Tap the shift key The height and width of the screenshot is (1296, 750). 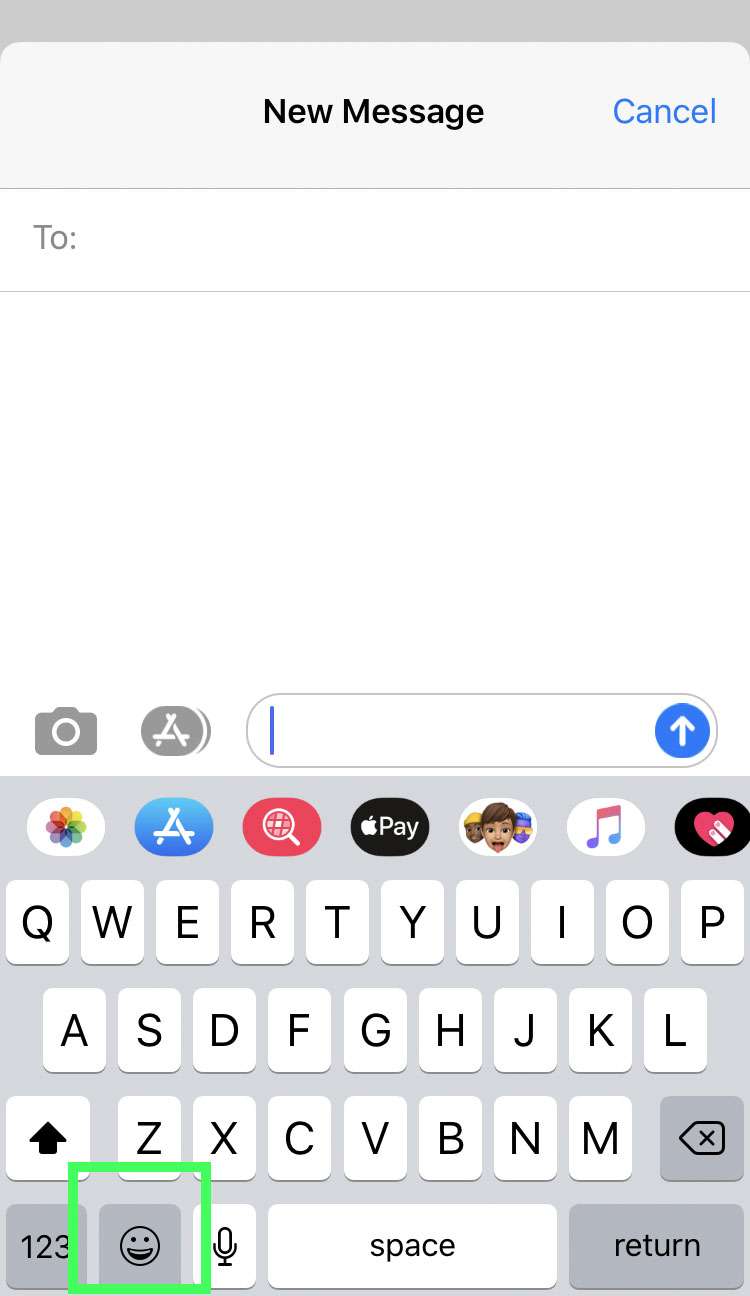(x=48, y=1138)
